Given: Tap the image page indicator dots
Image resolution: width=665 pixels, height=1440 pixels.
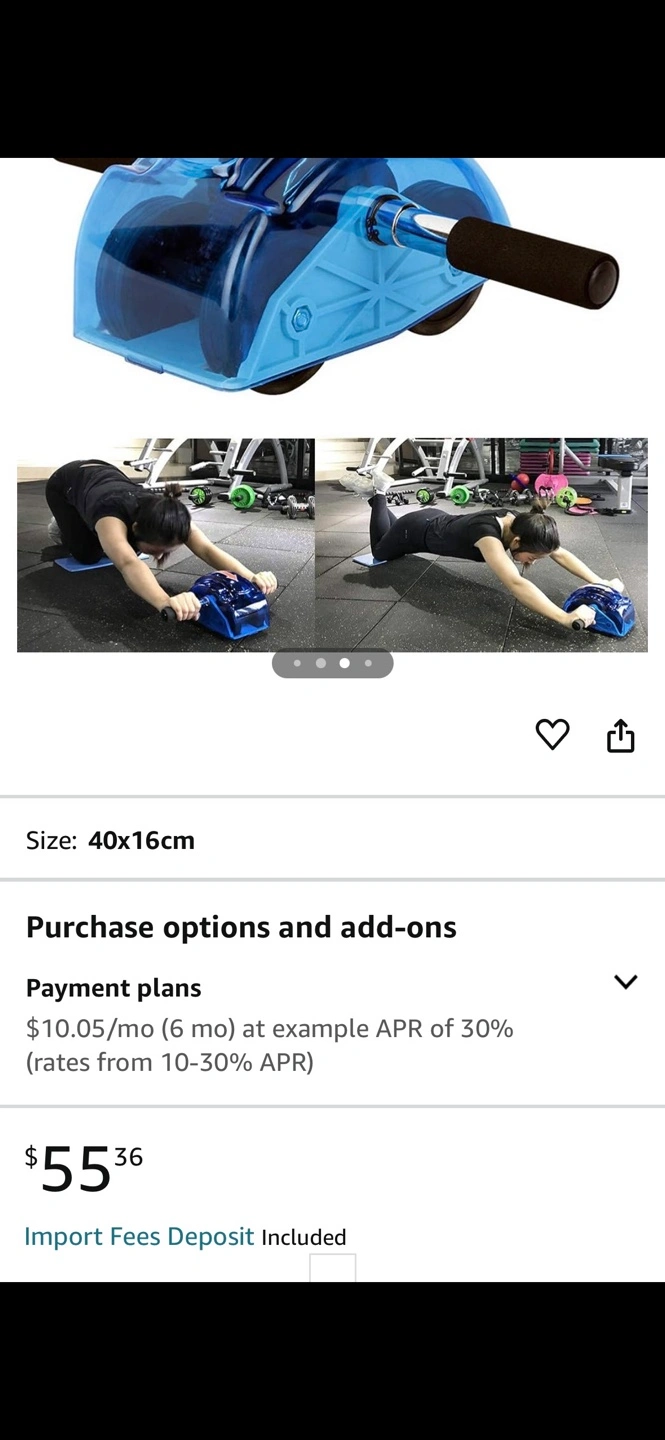Looking at the screenshot, I should (x=332, y=663).
